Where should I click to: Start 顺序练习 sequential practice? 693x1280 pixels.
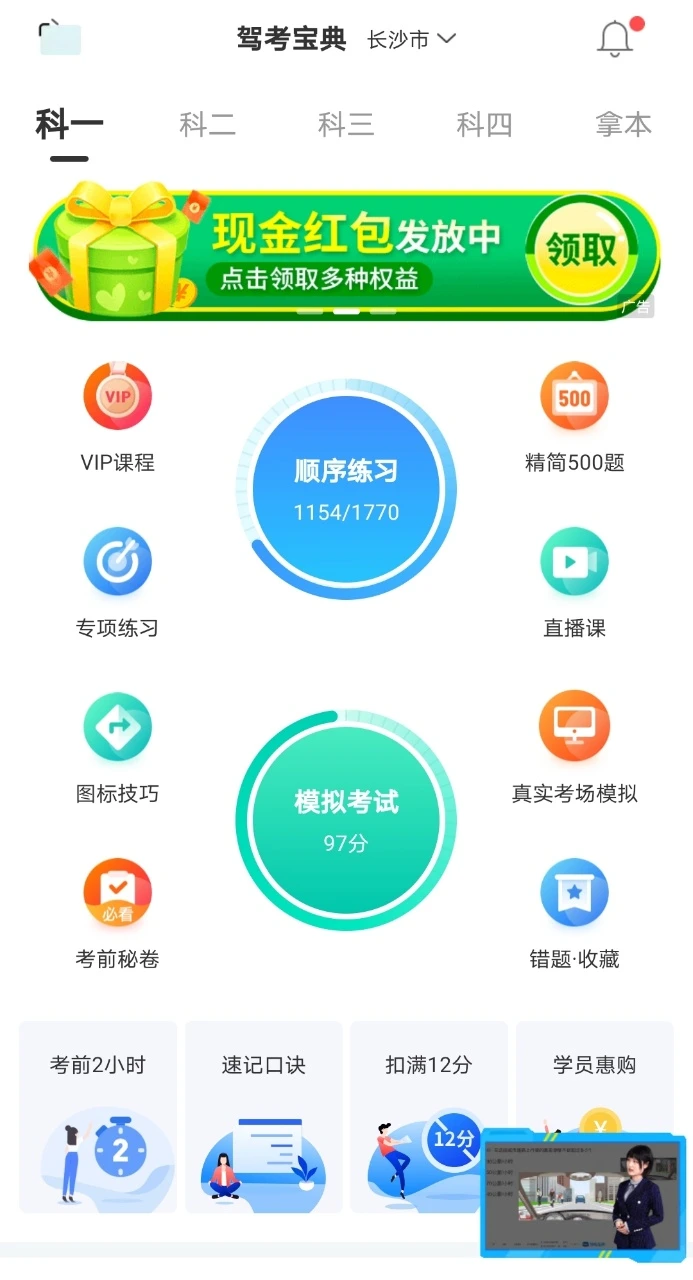click(x=346, y=488)
